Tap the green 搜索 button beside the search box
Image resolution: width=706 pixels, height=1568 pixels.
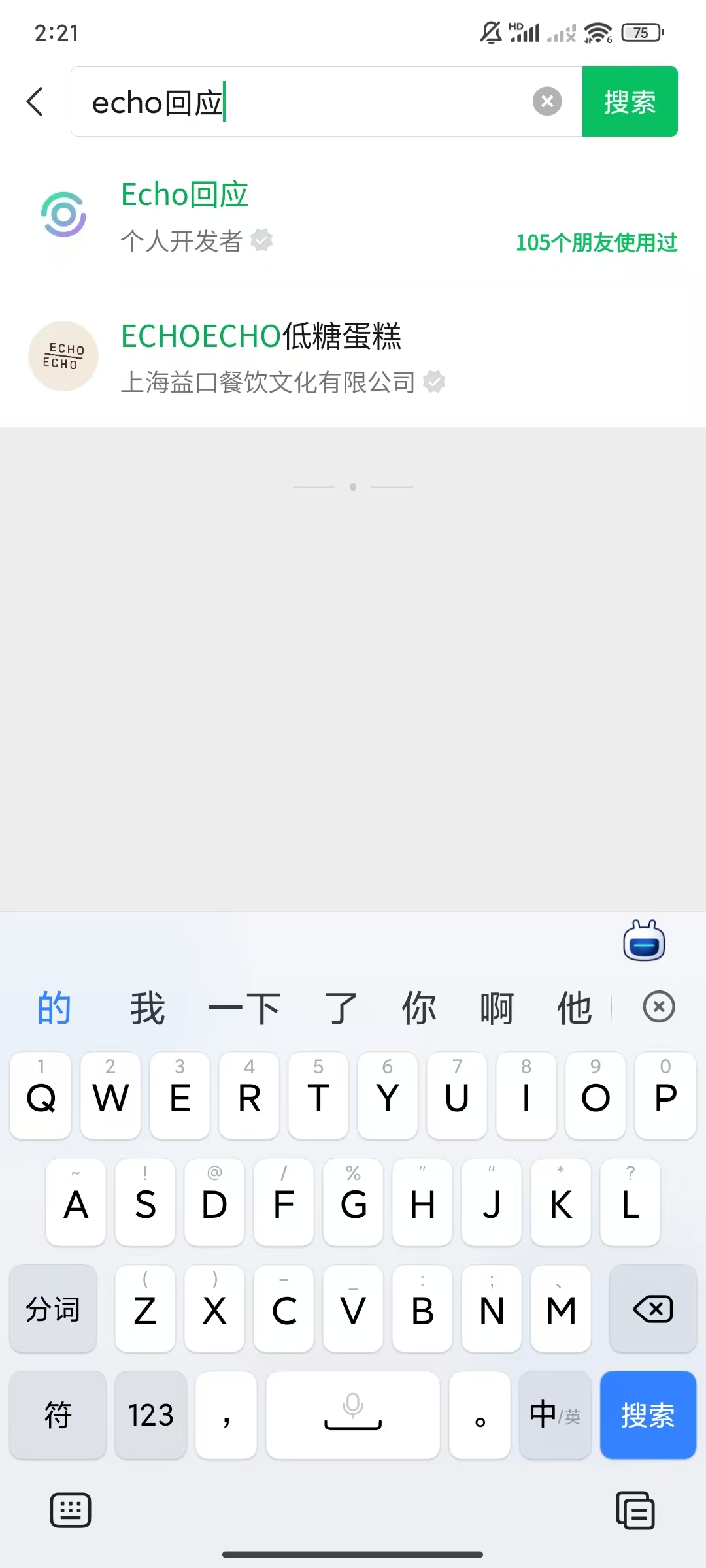coord(630,101)
